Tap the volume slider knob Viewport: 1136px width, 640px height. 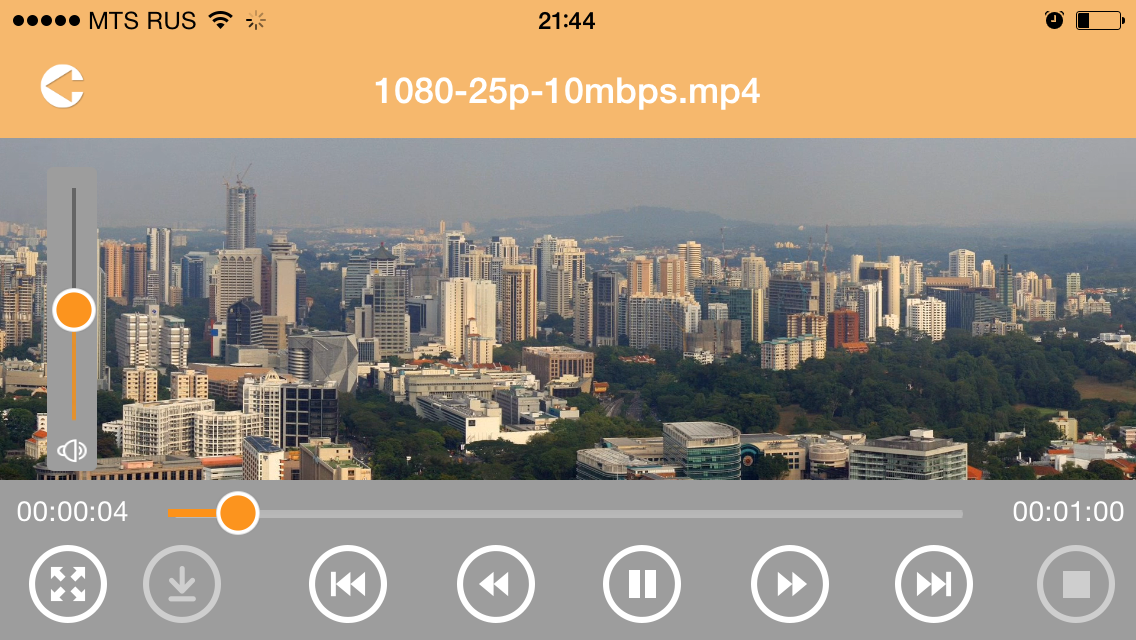pos(73,310)
